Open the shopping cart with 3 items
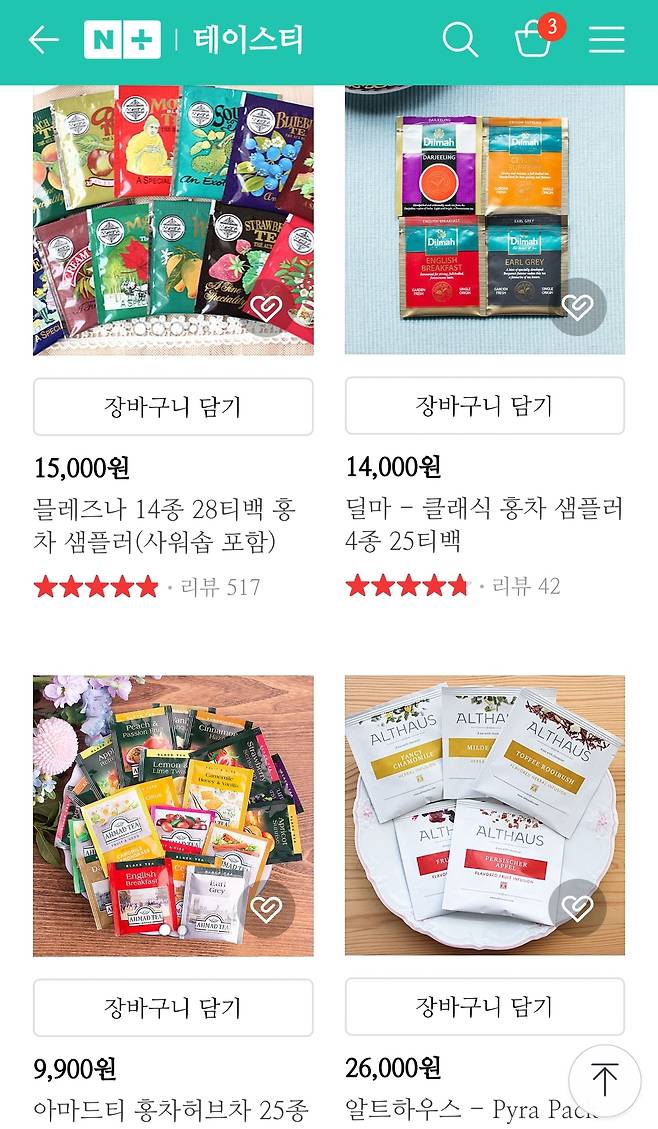The width and height of the screenshot is (658, 1129). 534,40
